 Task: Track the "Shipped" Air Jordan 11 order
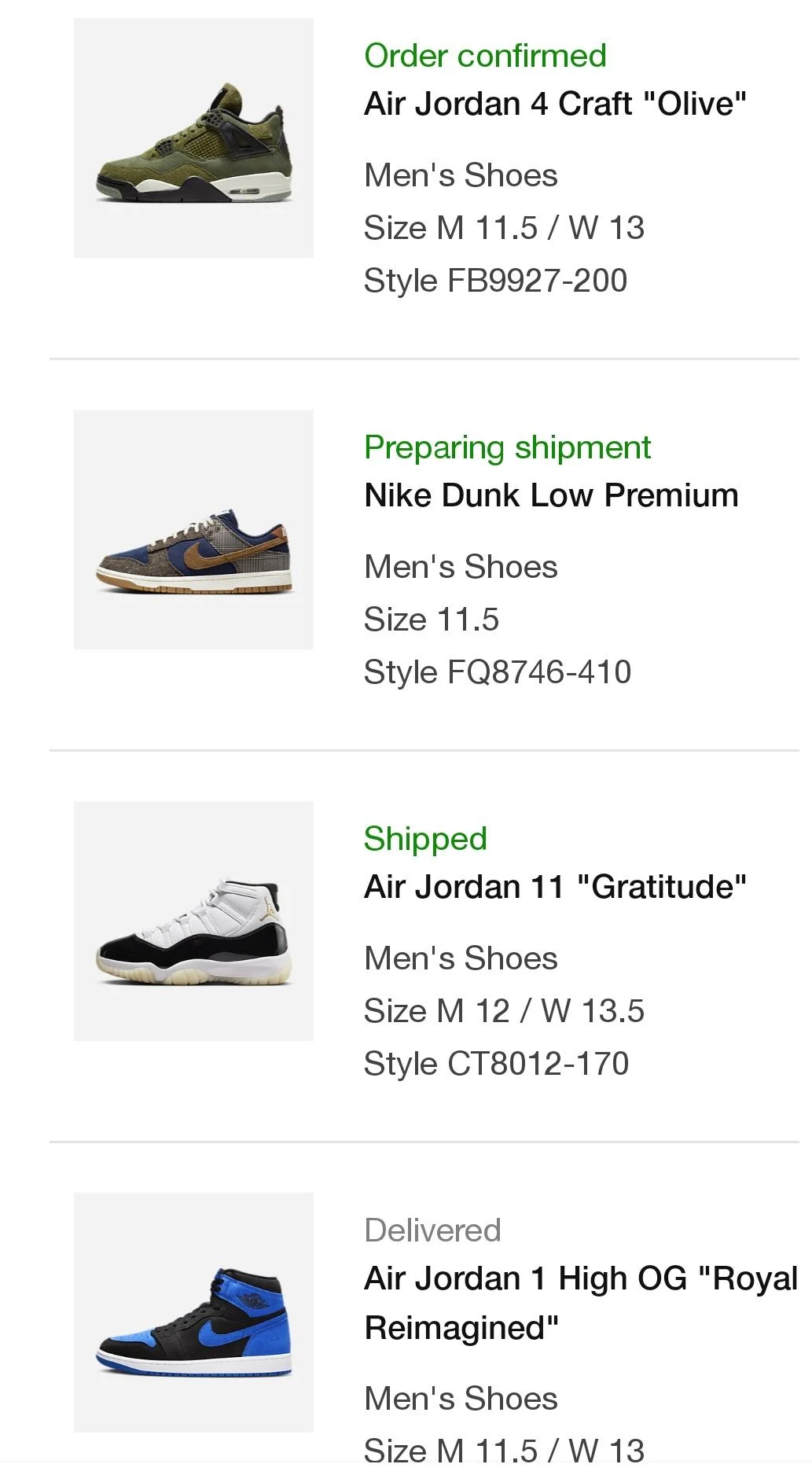tap(425, 838)
